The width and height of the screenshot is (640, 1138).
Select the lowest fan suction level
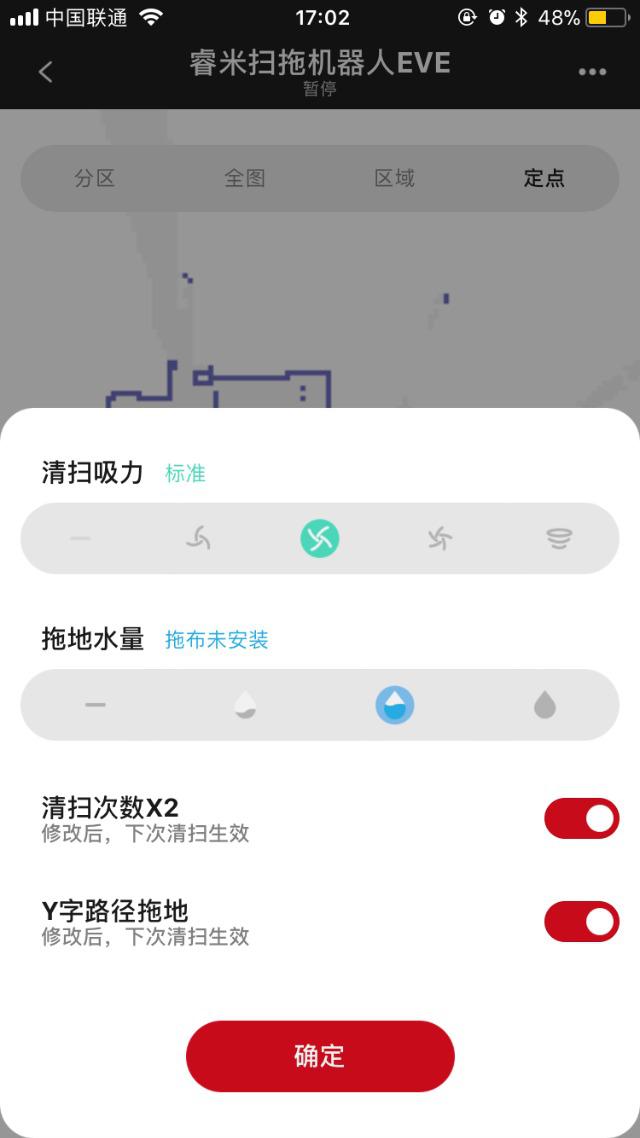coord(199,539)
